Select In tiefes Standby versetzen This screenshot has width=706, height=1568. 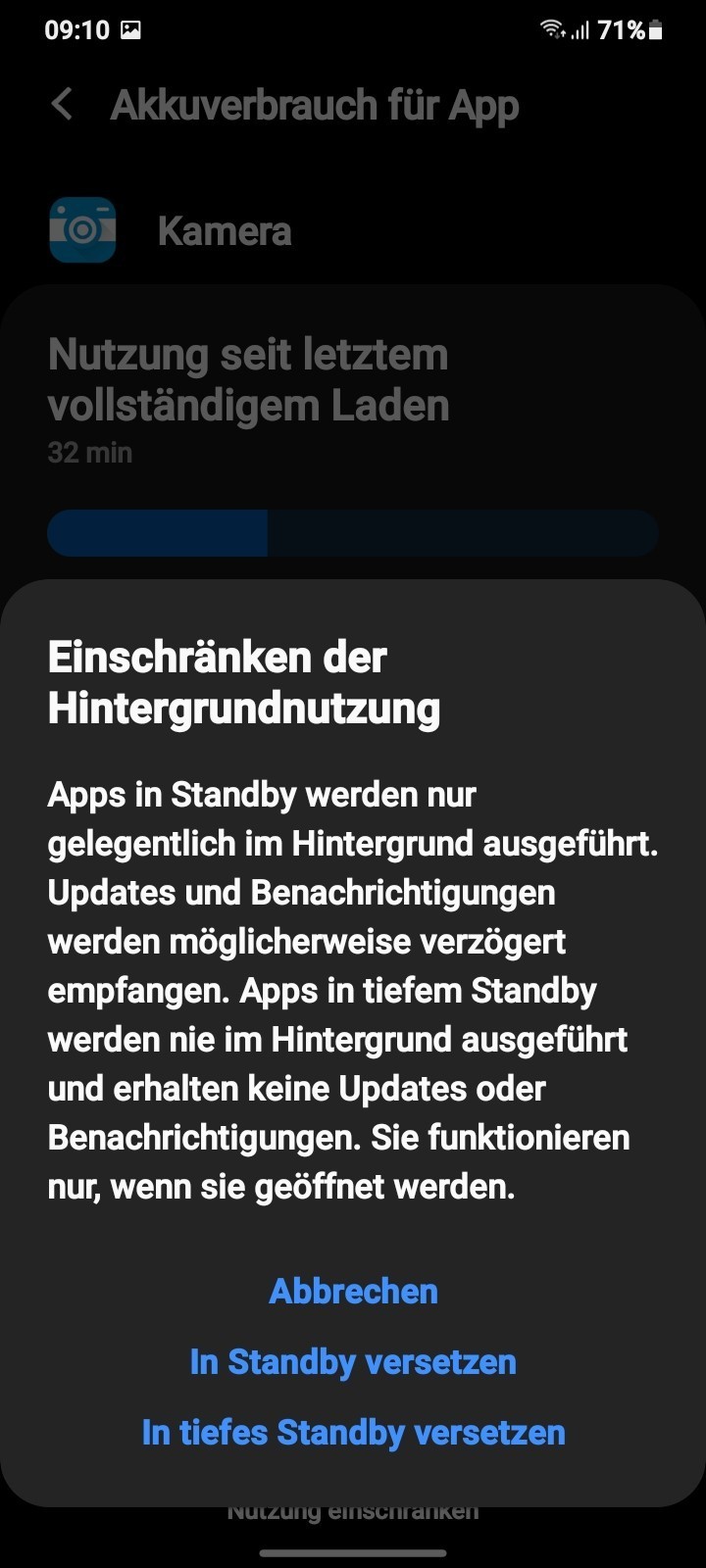[x=353, y=1432]
